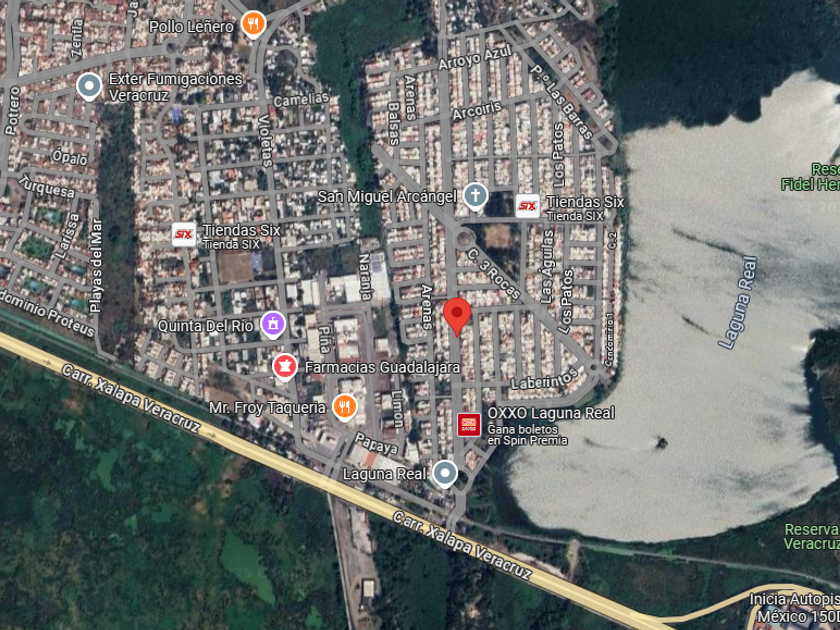Screen dimensions: 840x630
Task: Open Tiendas Six marker near Violetas street
Action: (x=184, y=235)
